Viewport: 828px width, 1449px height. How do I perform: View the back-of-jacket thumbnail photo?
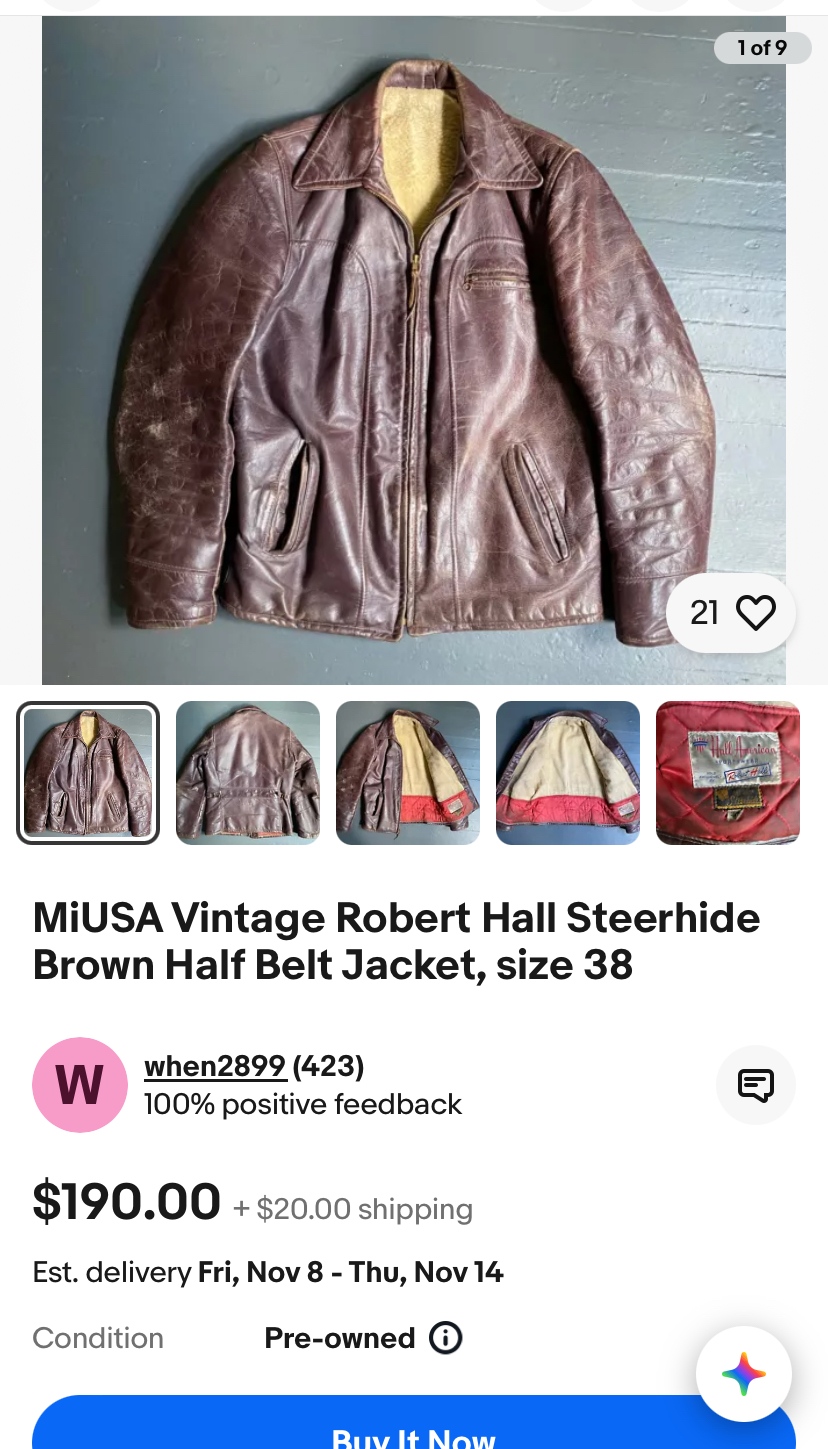248,772
